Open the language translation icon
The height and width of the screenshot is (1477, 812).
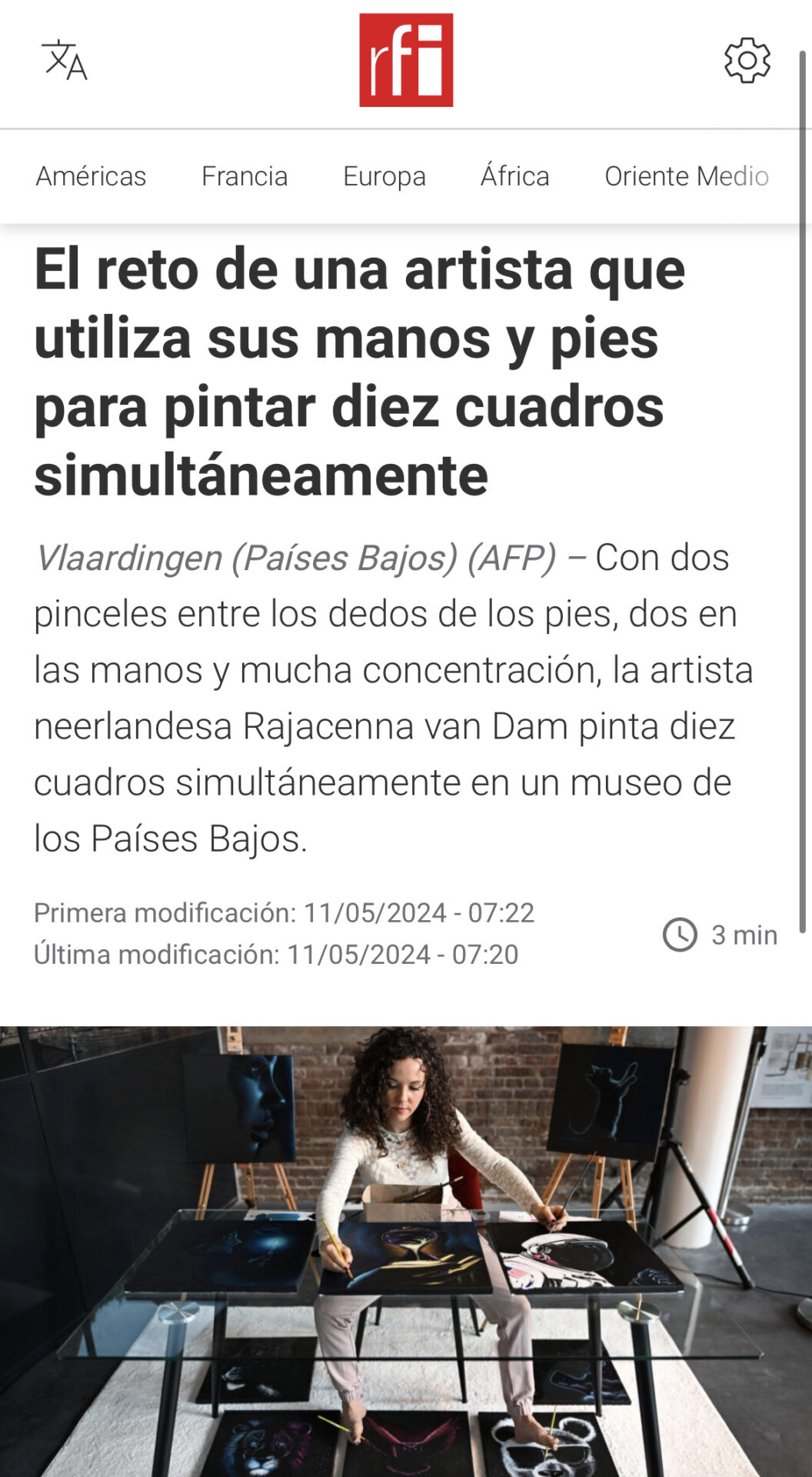65,61
